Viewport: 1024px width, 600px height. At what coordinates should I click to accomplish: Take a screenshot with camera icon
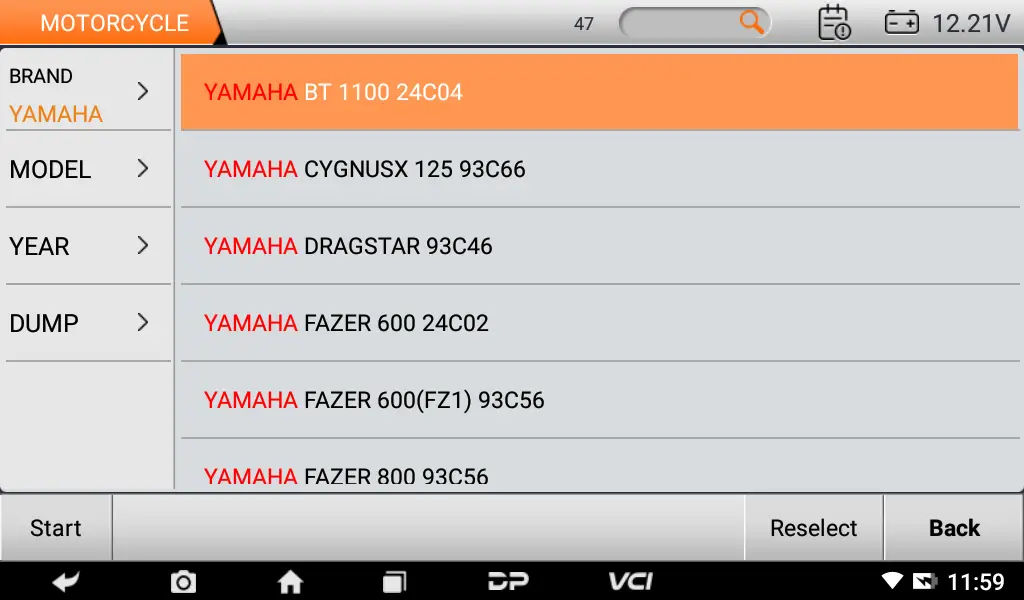183,581
